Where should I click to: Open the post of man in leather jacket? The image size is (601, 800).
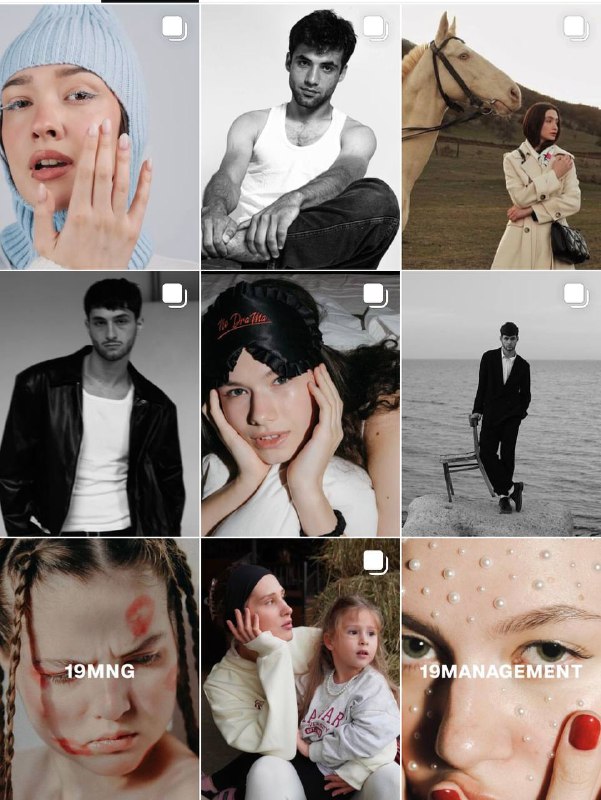tap(99, 405)
